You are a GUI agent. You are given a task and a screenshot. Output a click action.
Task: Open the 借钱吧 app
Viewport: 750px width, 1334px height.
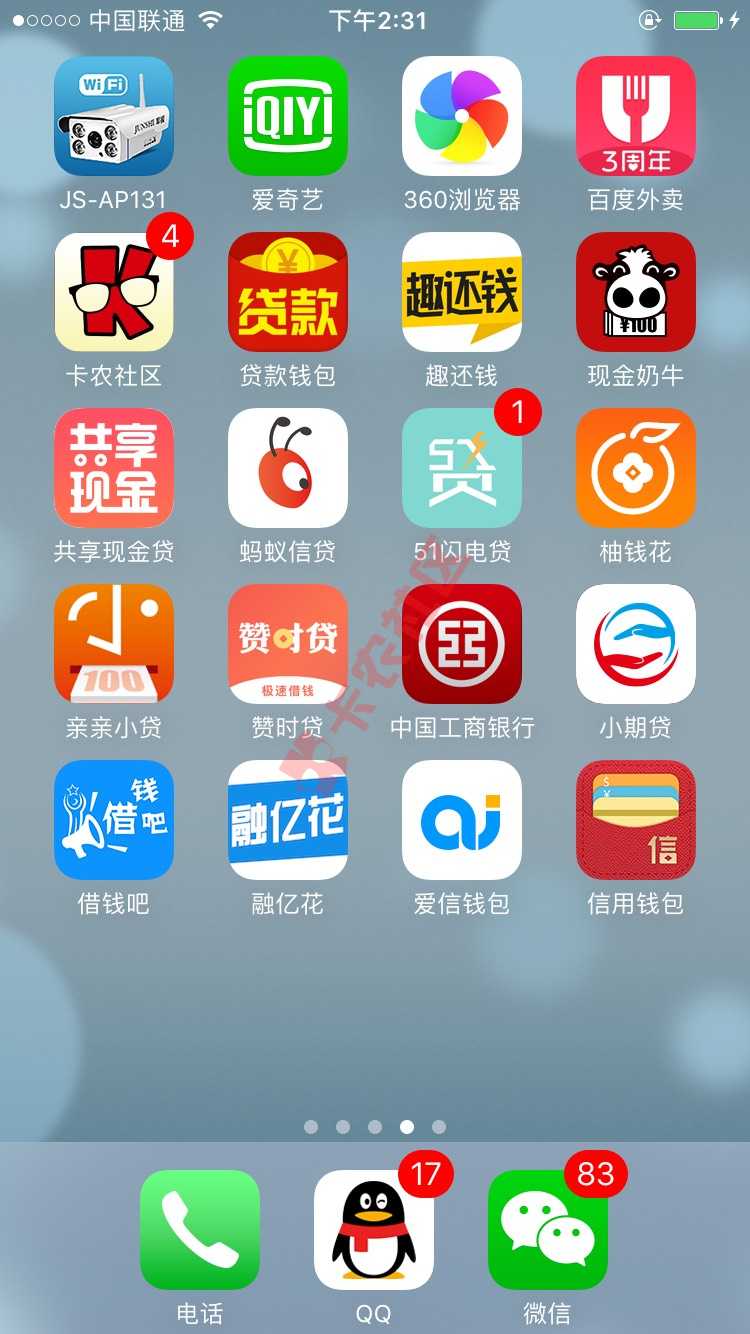(113, 820)
